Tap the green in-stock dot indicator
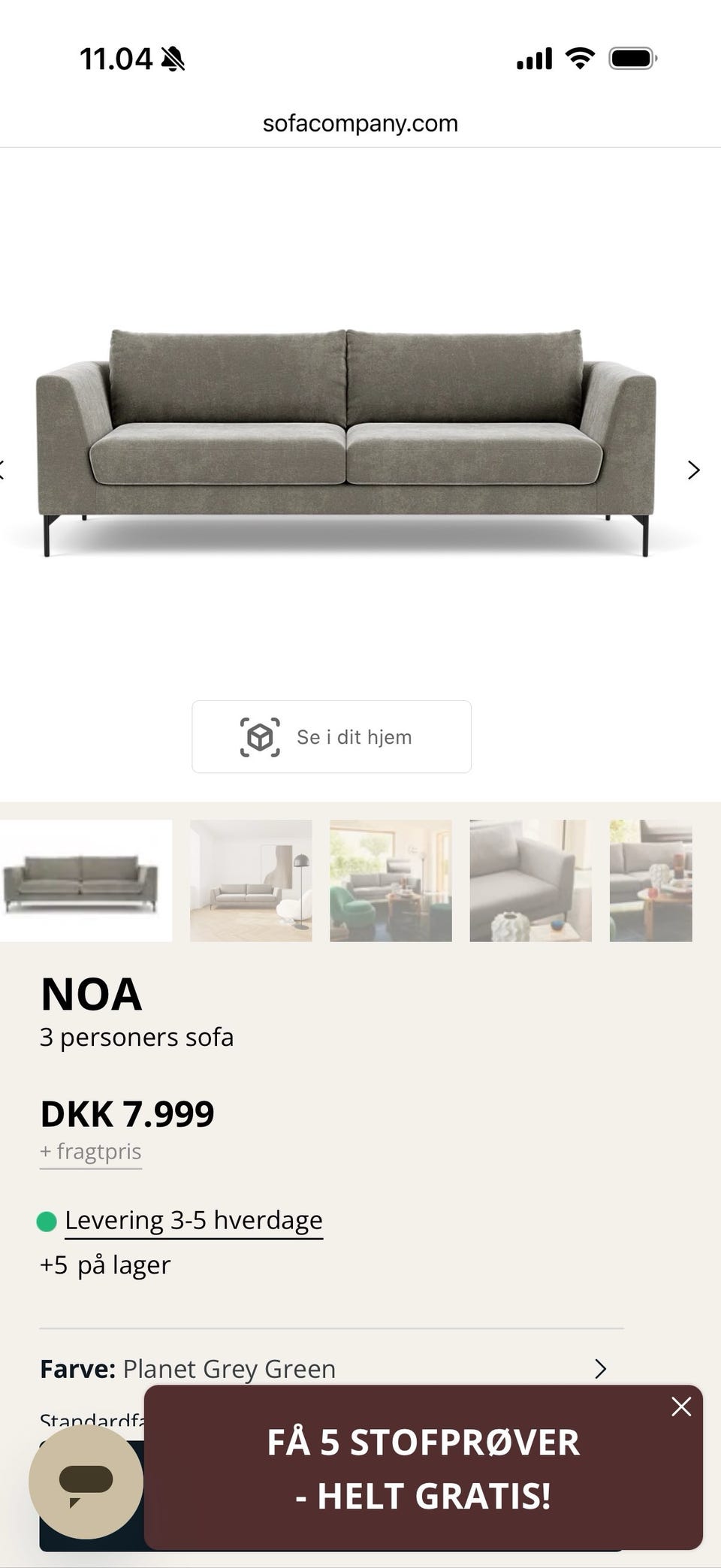This screenshot has width=721, height=1568. pos(47,1219)
